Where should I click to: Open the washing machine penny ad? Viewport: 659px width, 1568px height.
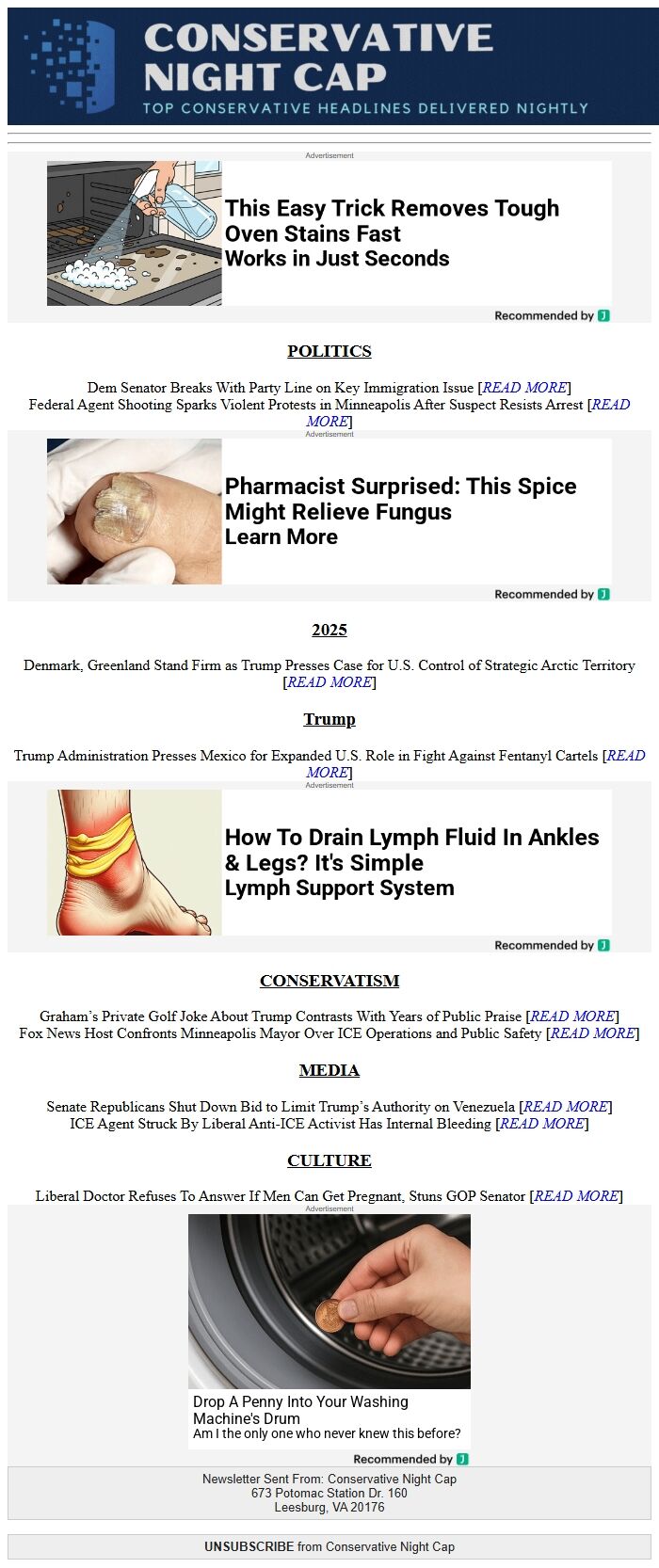tap(329, 1327)
